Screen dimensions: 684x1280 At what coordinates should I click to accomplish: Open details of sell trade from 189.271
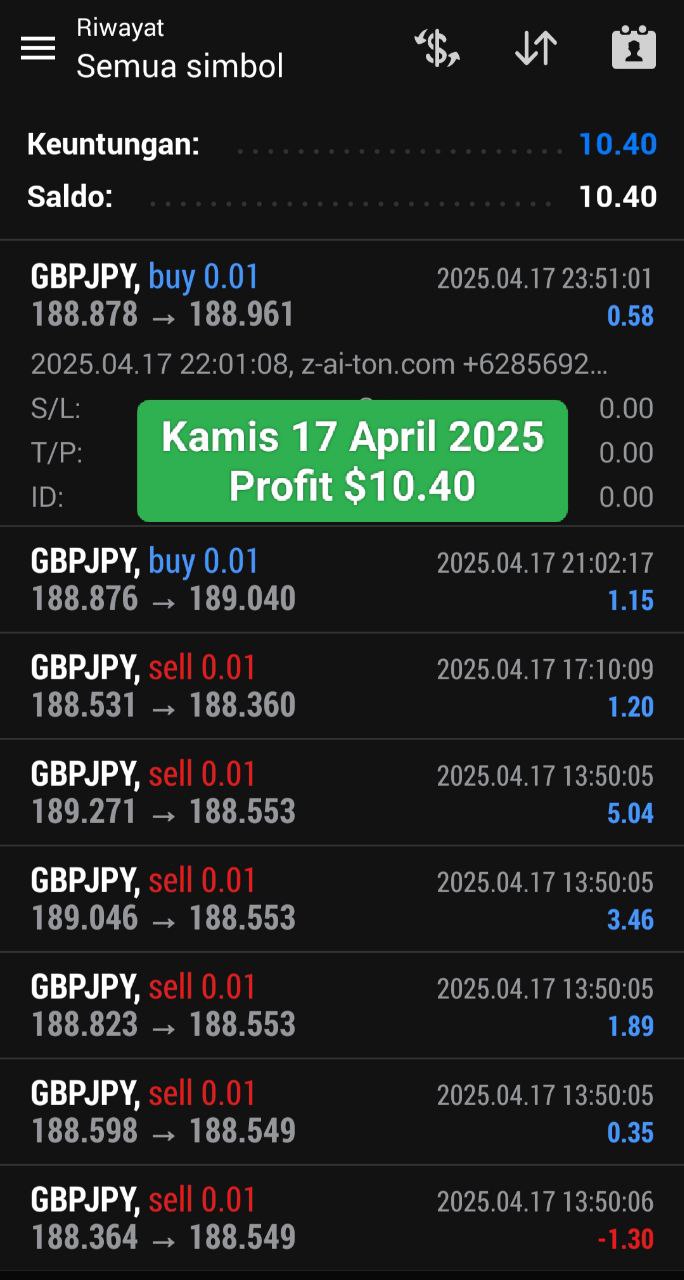(x=342, y=792)
